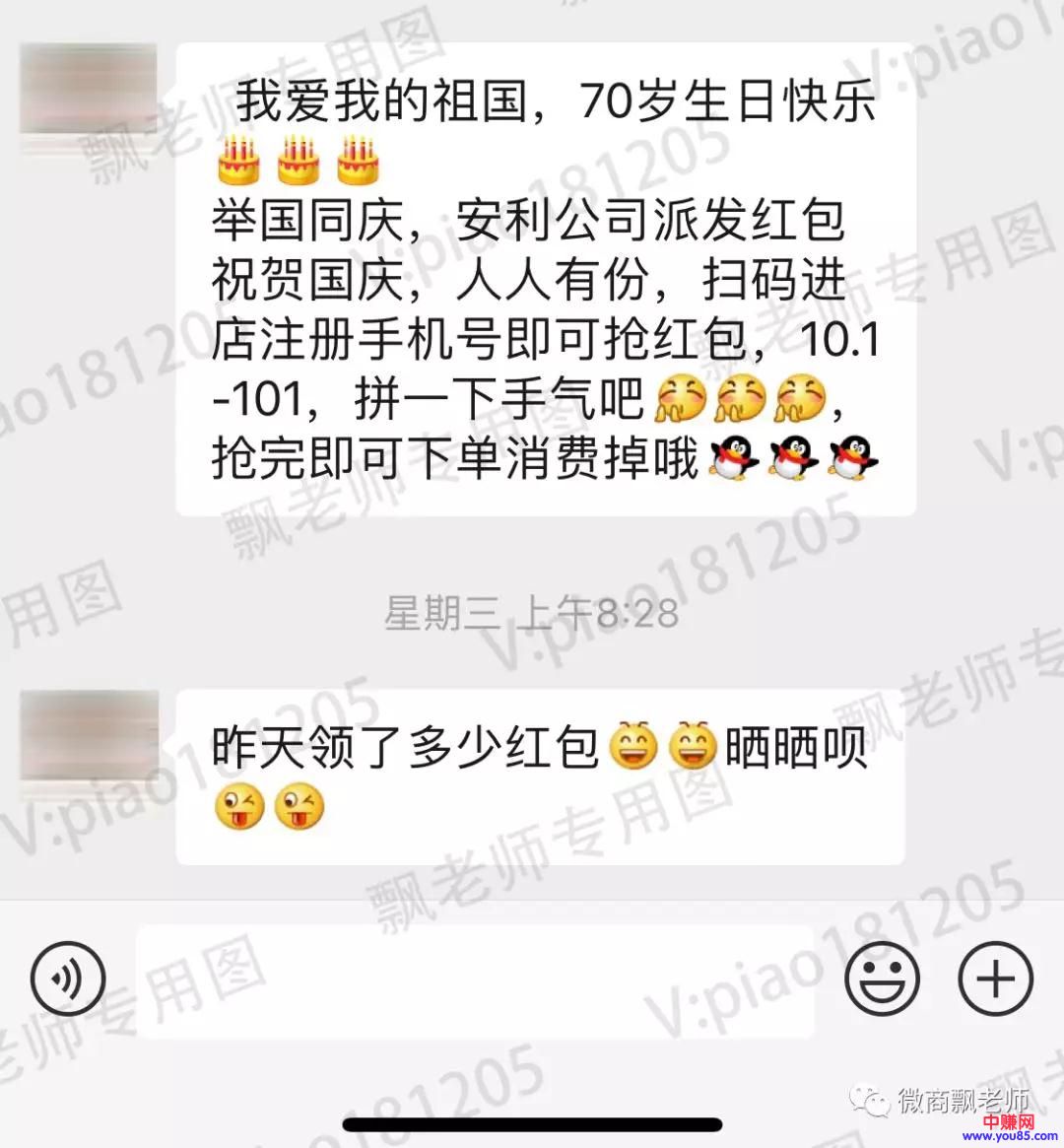Open the emoji sticker panel
This screenshot has width=1064, height=1148.
click(x=882, y=979)
